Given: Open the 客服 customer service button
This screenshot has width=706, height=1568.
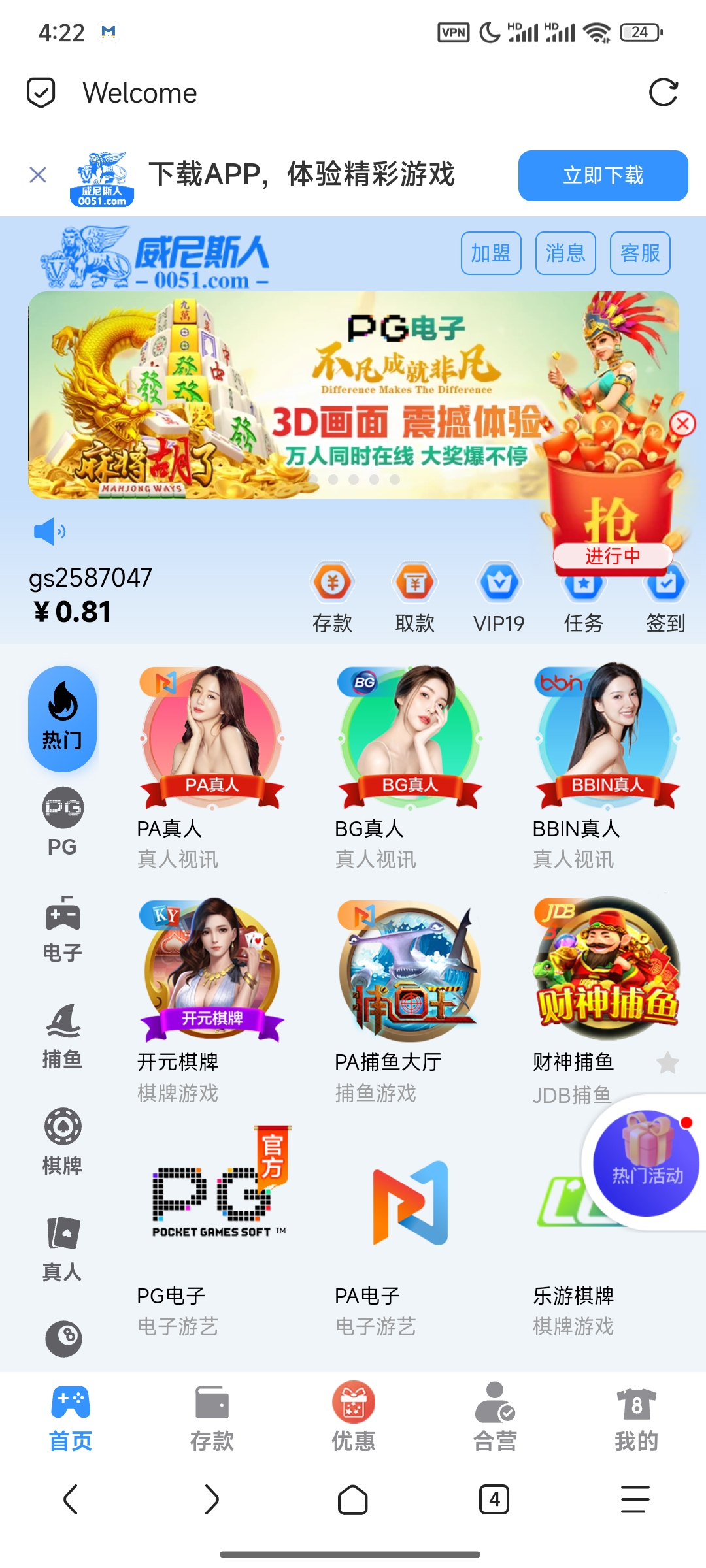Looking at the screenshot, I should [639, 253].
